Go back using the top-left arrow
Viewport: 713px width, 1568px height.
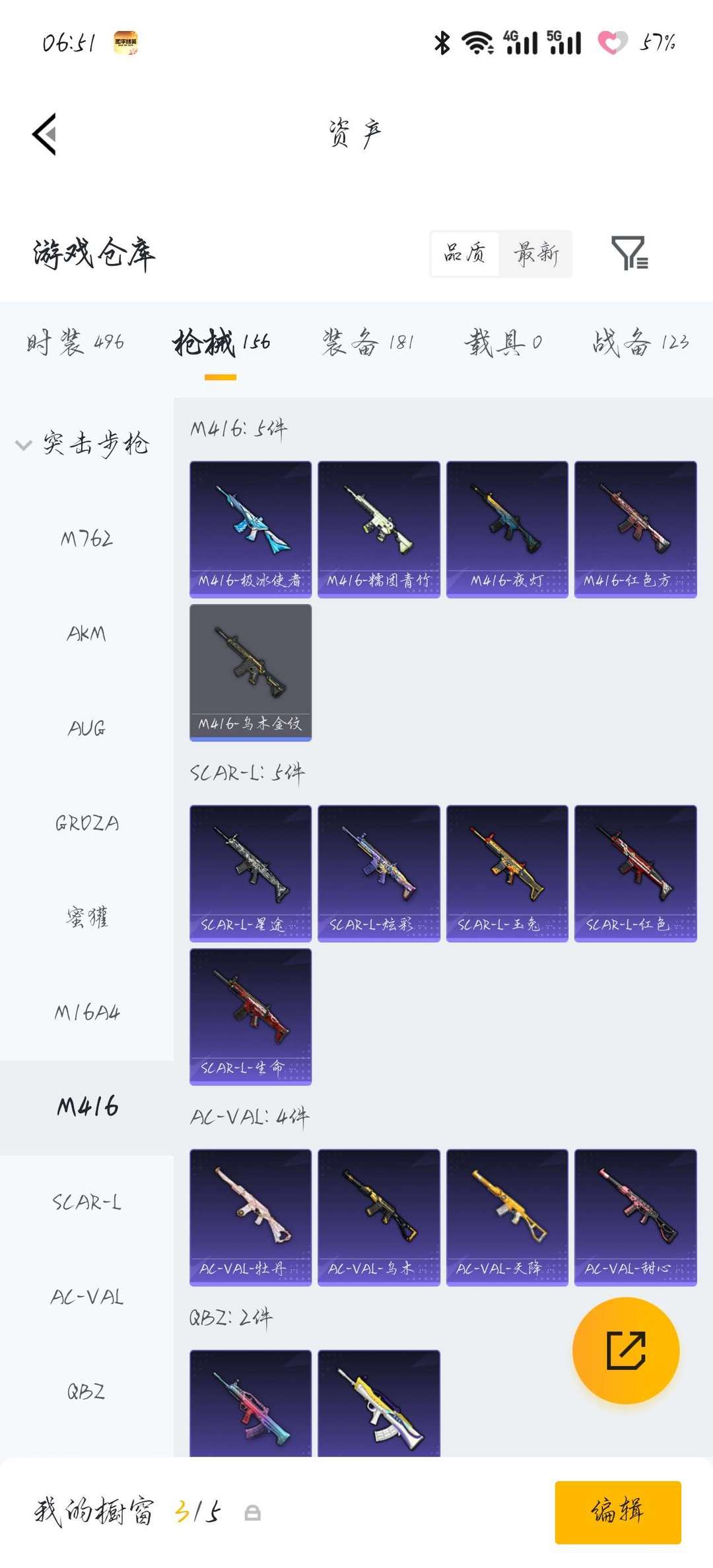coord(45,134)
